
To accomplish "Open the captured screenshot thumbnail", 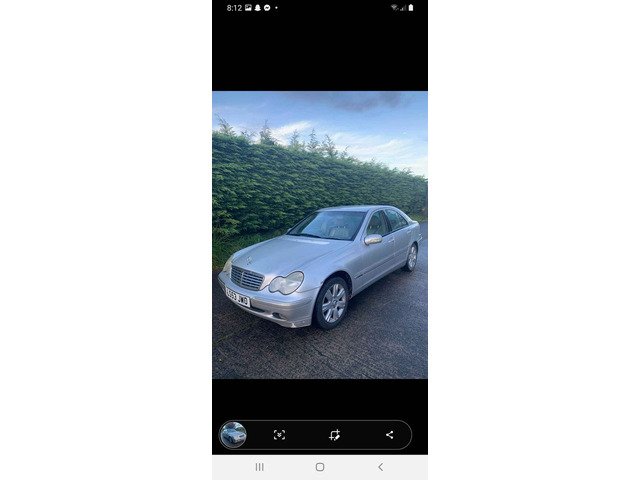I will coord(233,435).
